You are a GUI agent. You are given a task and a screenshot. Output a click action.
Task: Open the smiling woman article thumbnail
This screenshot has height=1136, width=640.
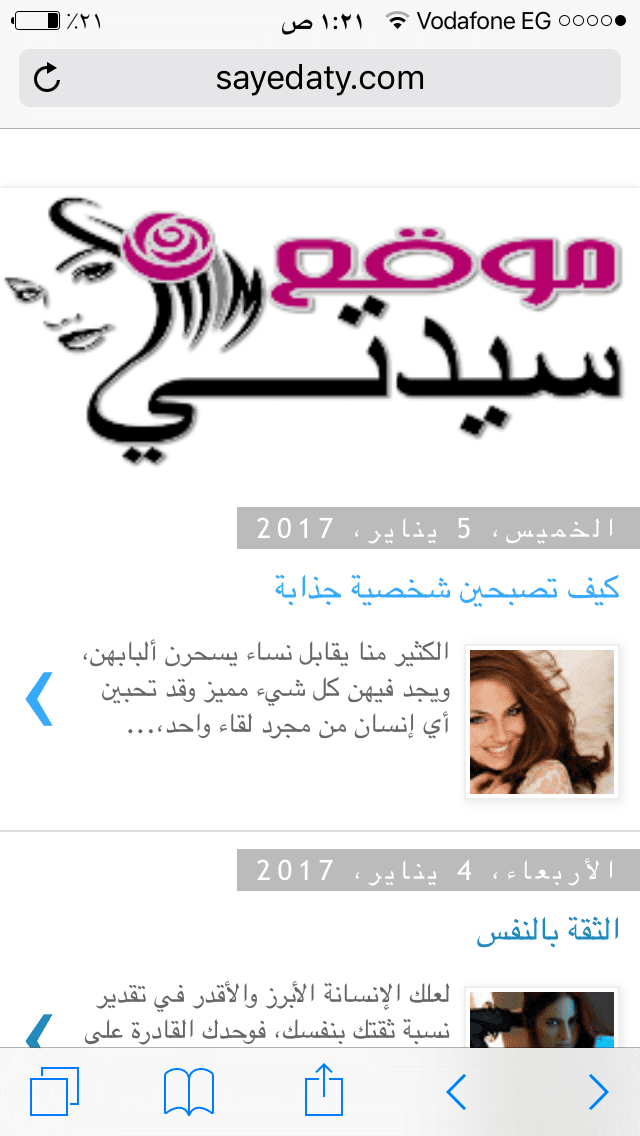tap(541, 722)
